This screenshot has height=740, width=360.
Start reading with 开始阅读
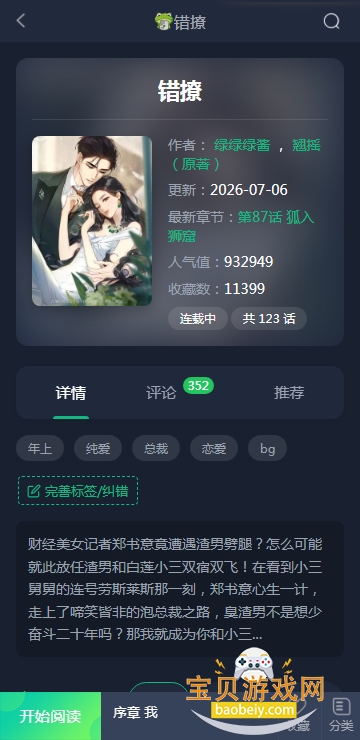[x=50, y=716]
